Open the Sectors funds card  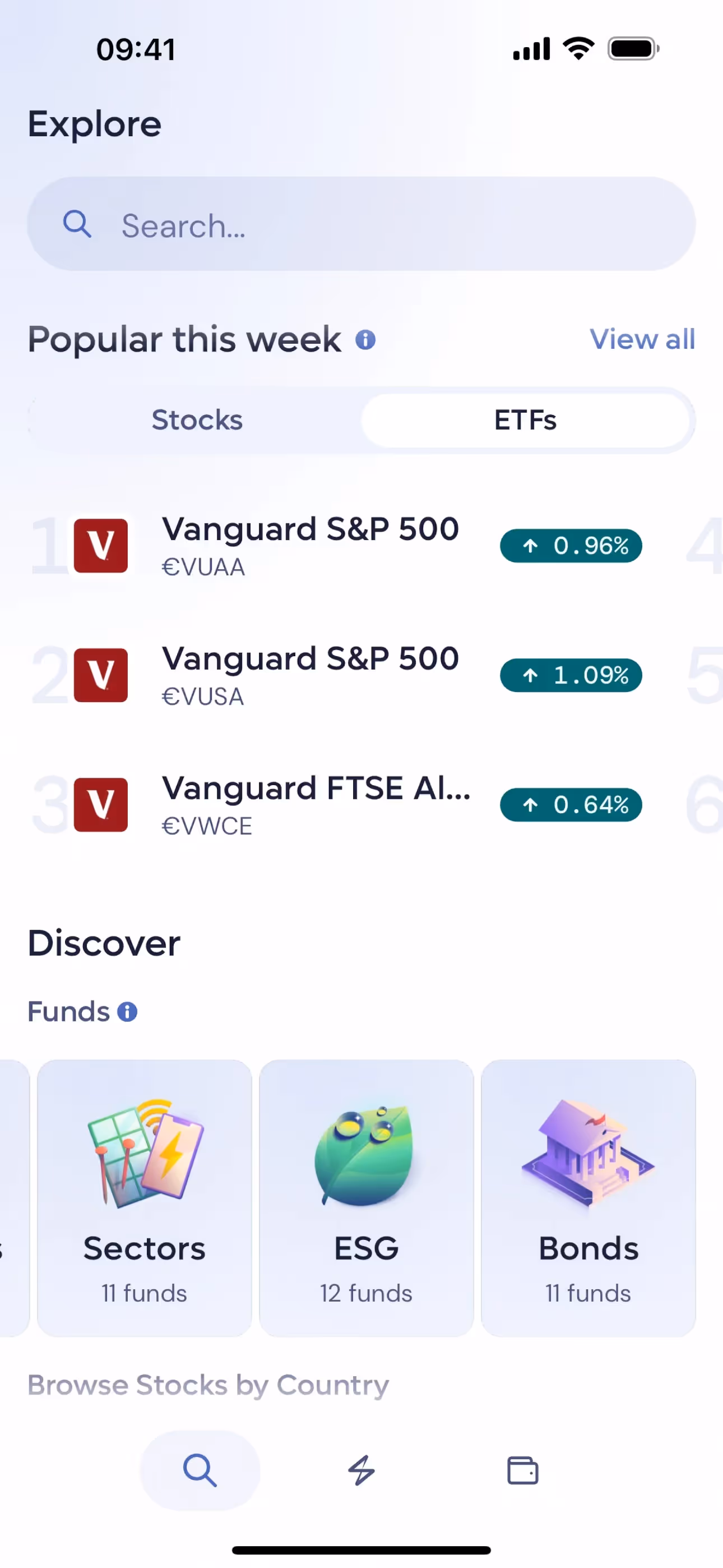pyautogui.click(x=144, y=1198)
